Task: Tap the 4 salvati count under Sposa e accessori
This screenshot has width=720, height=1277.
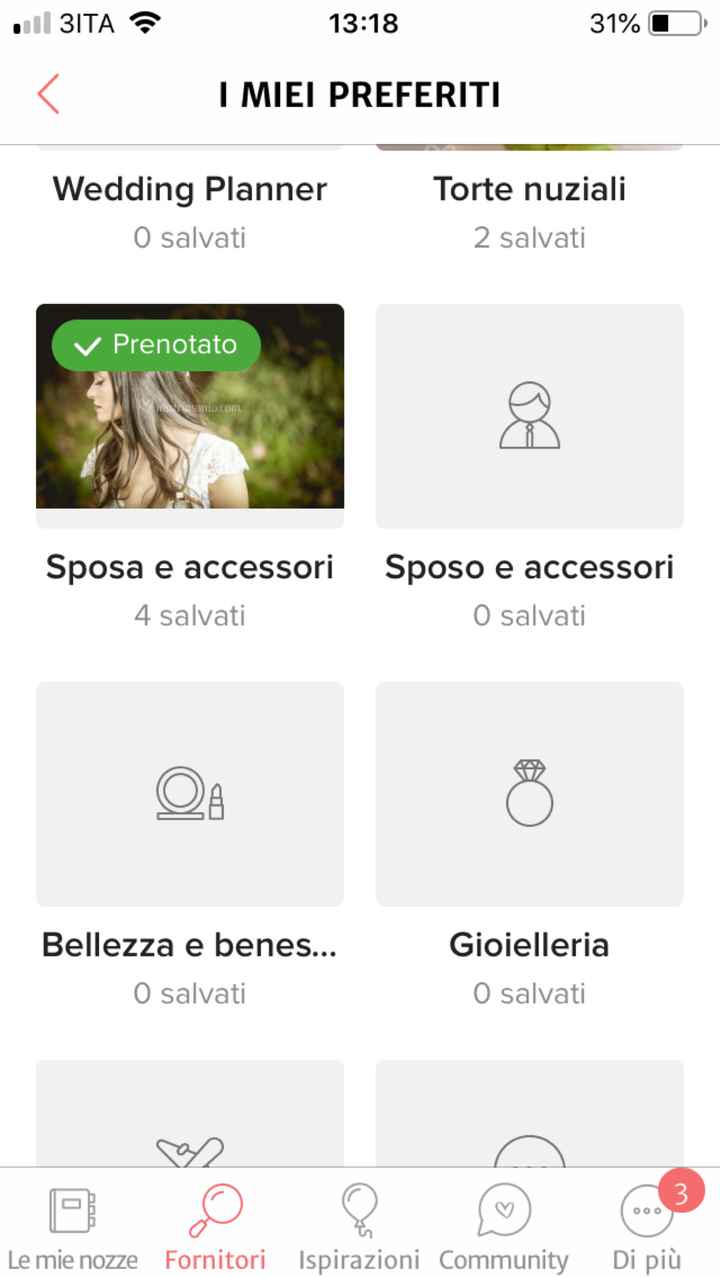Action: tap(189, 615)
